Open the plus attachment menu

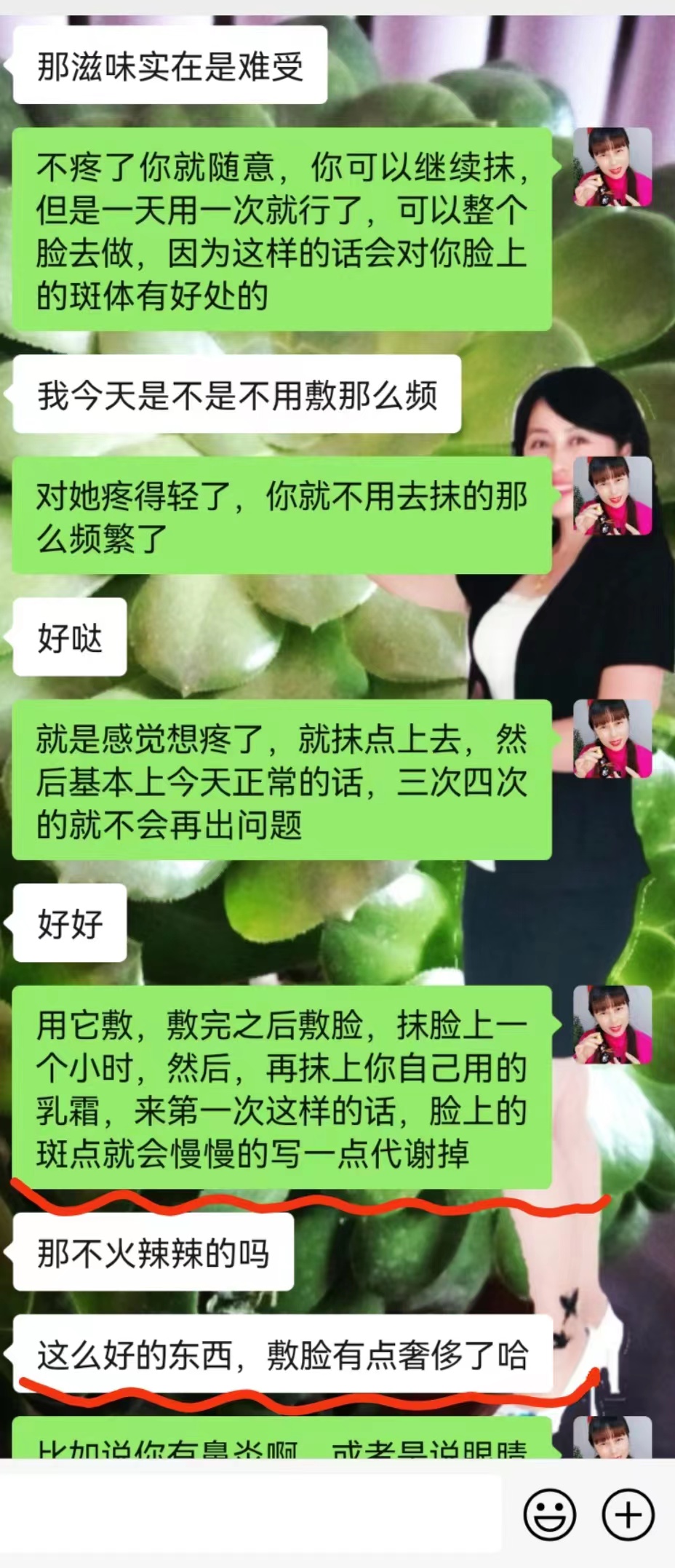pos(628,1515)
